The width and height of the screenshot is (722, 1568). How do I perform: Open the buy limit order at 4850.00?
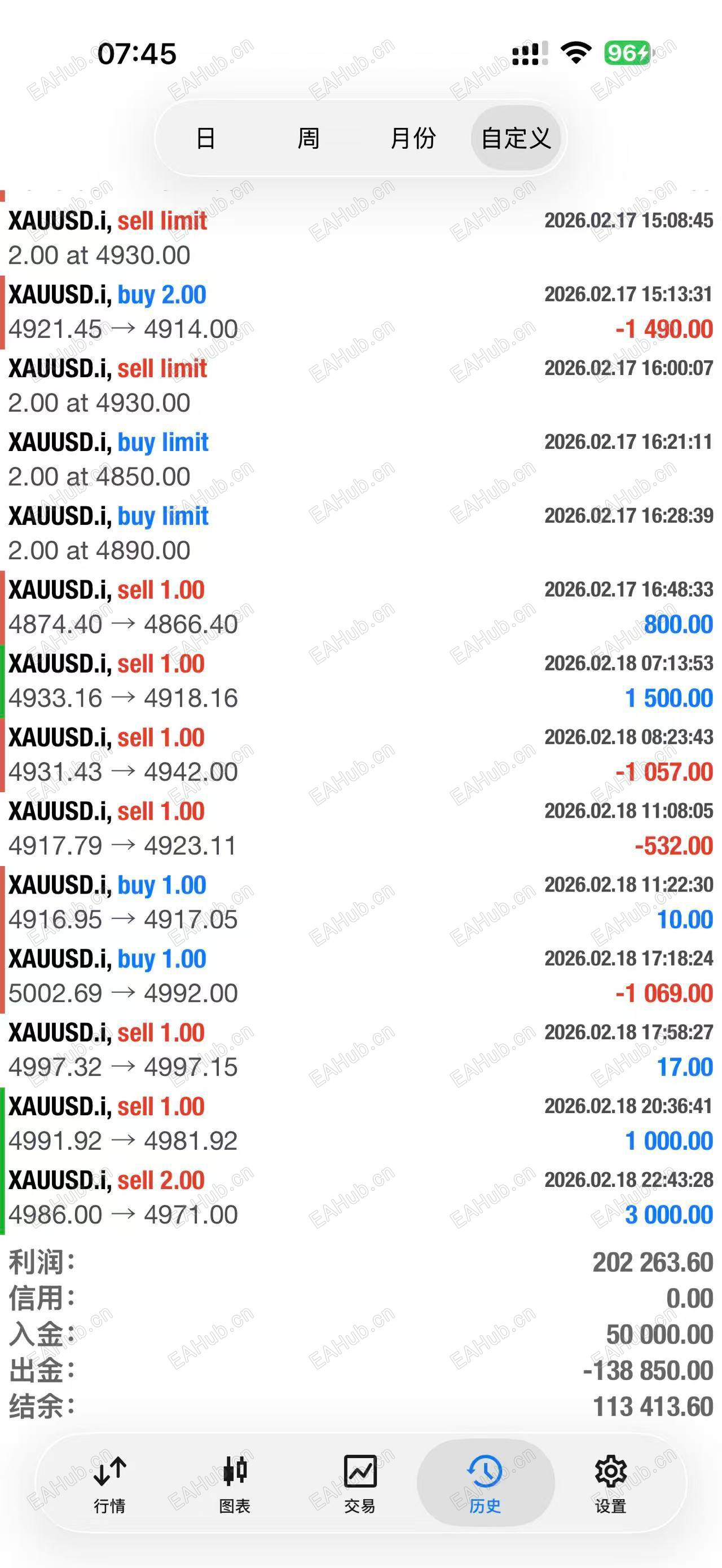click(x=360, y=460)
